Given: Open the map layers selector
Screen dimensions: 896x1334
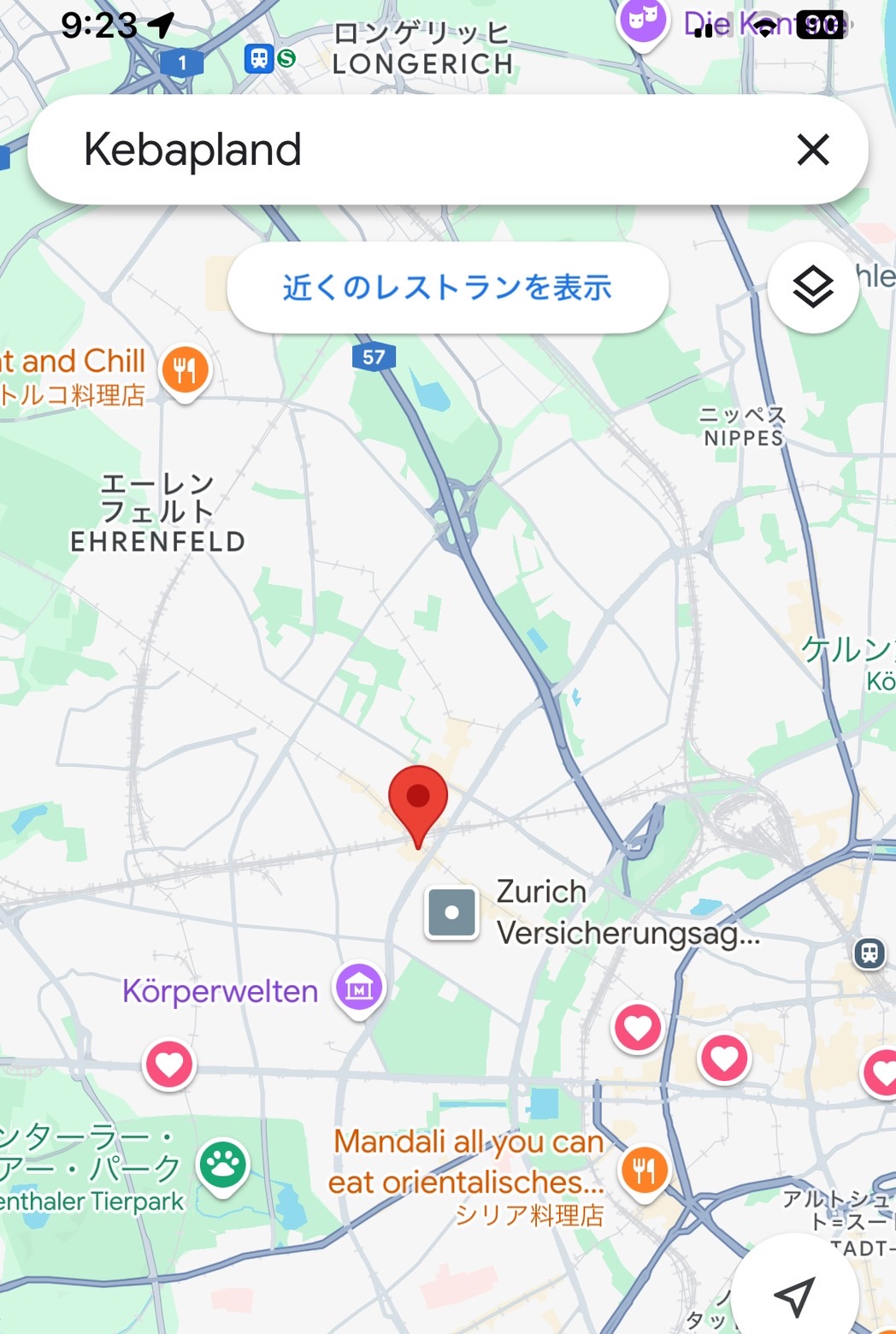Looking at the screenshot, I should (x=812, y=287).
